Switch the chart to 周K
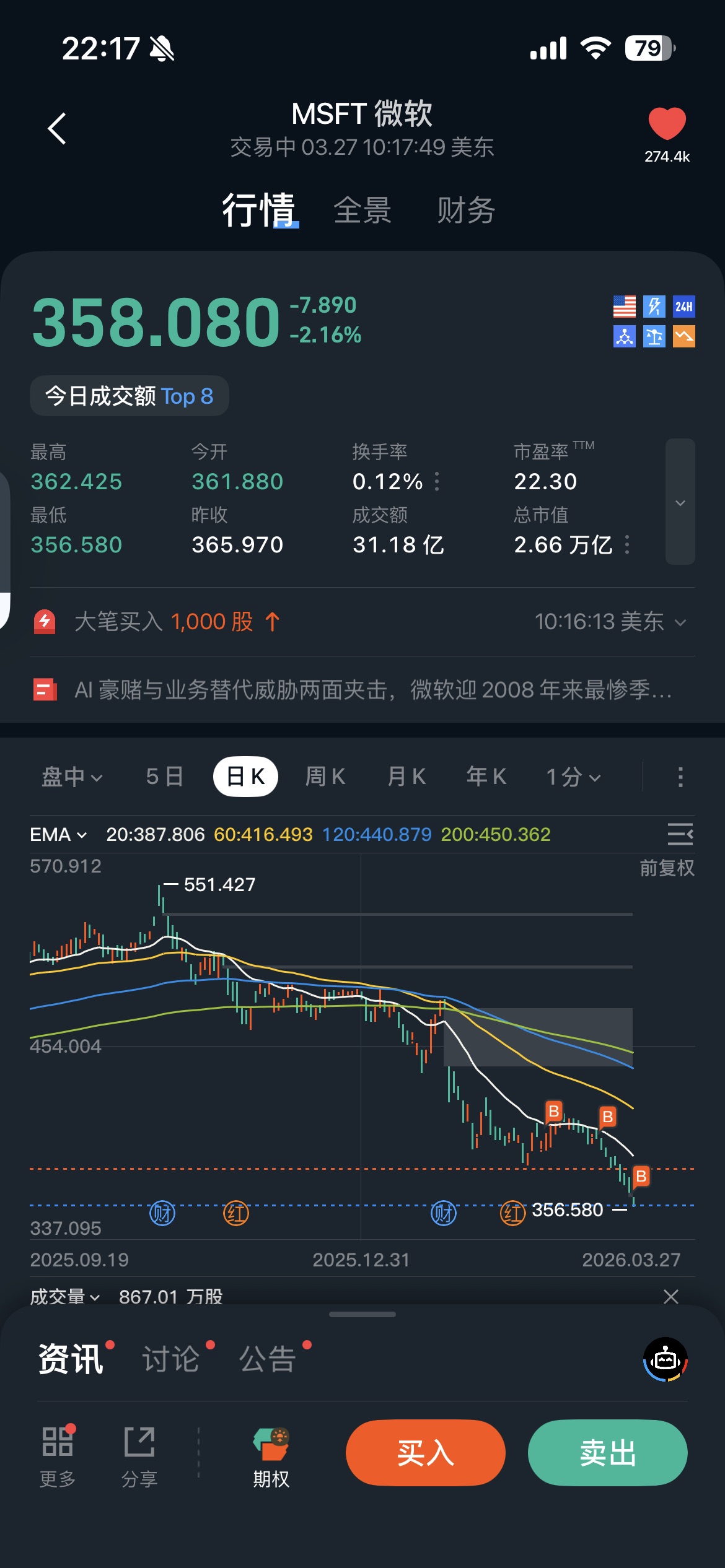Screen dimensions: 725x1568 [x=325, y=777]
